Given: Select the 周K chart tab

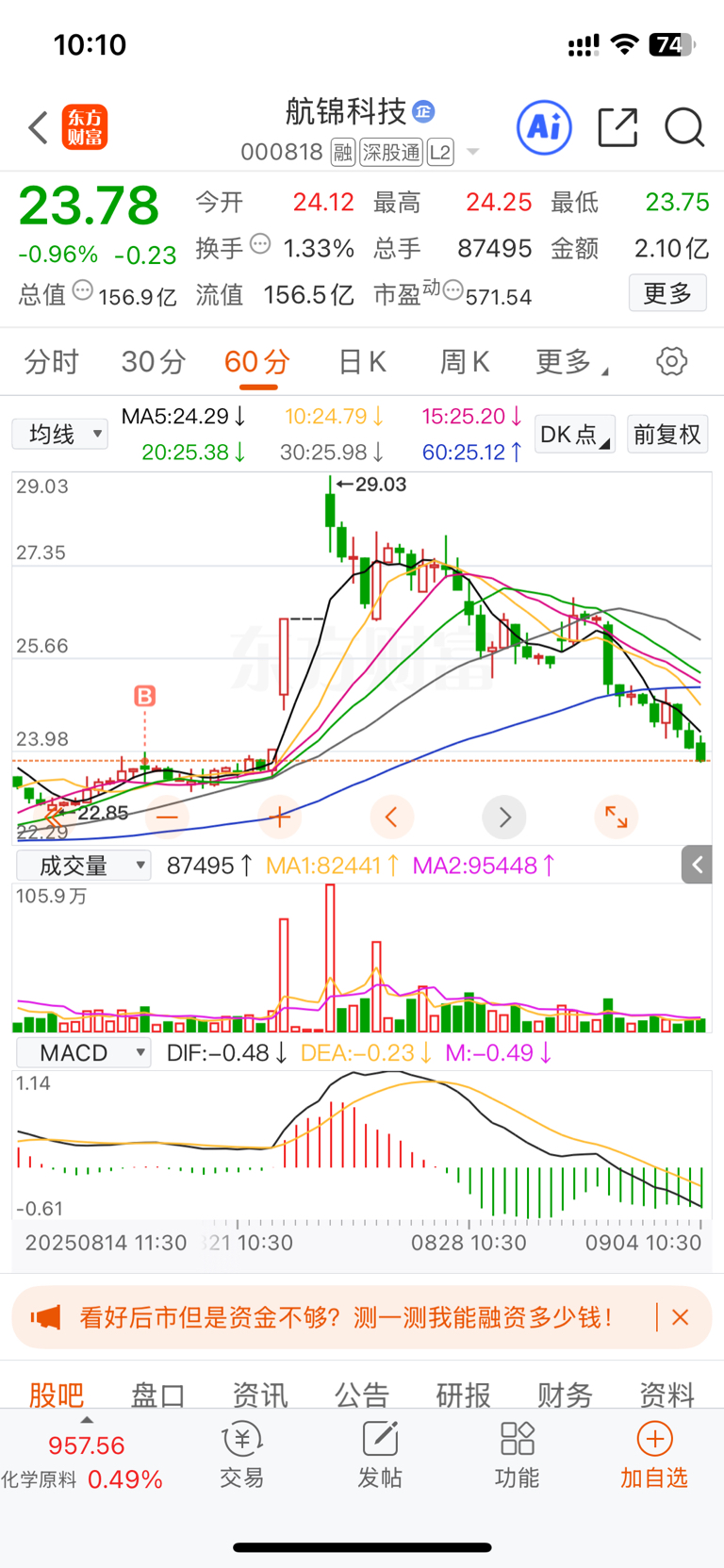Looking at the screenshot, I should [465, 361].
